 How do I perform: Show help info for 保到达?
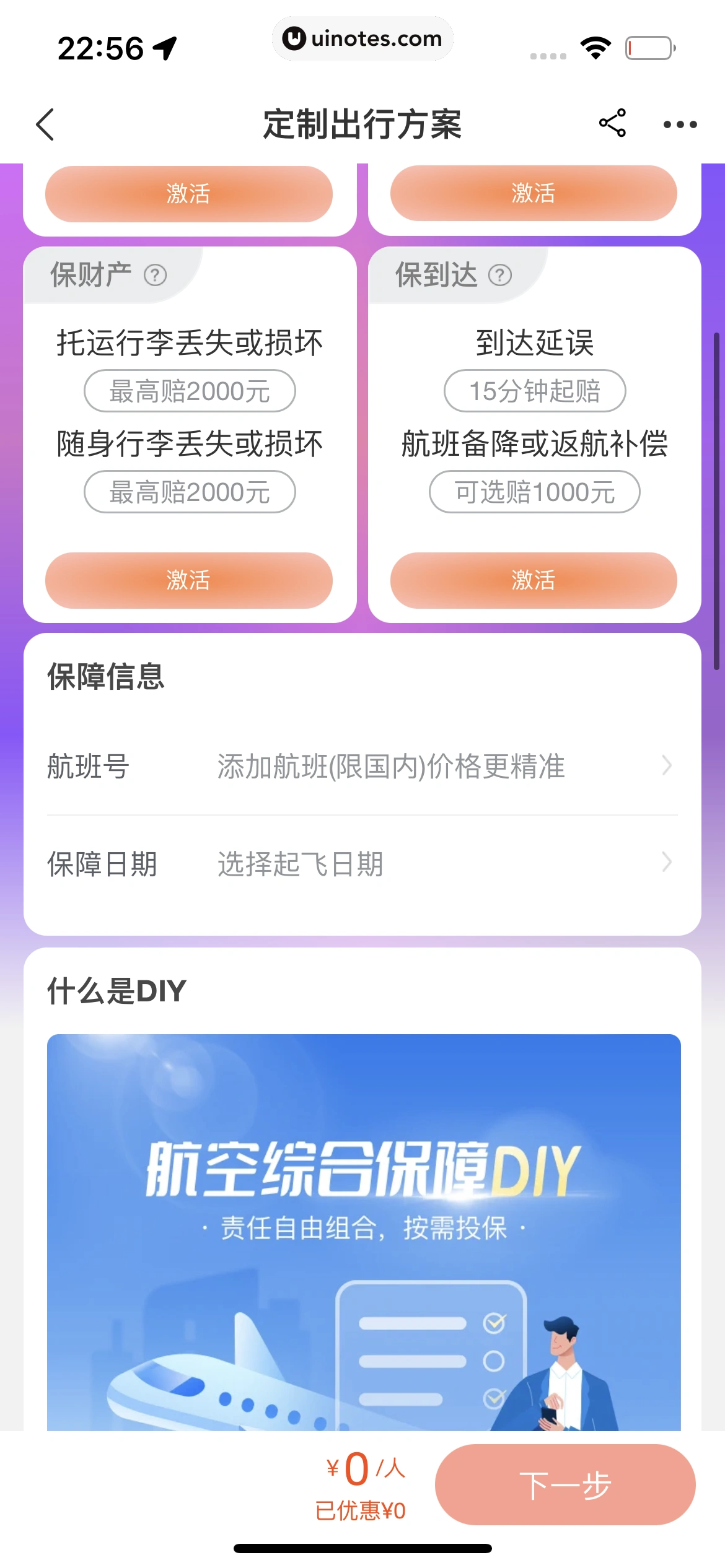coord(500,275)
